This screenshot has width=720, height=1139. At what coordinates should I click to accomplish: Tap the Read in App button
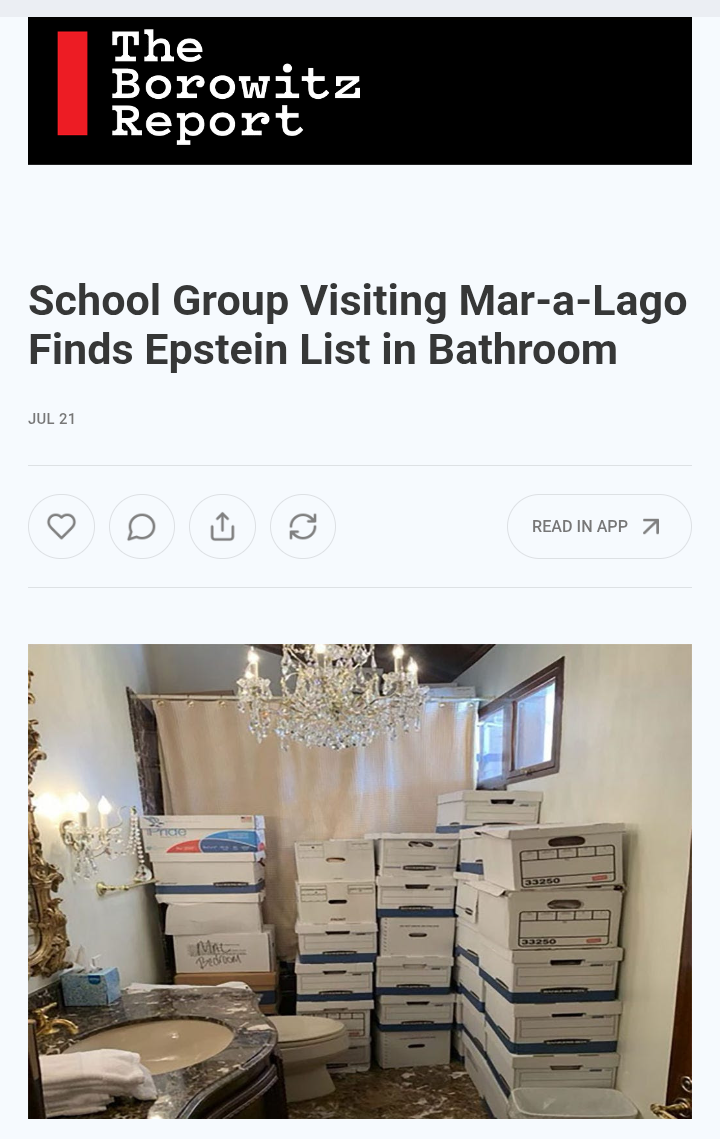[598, 526]
